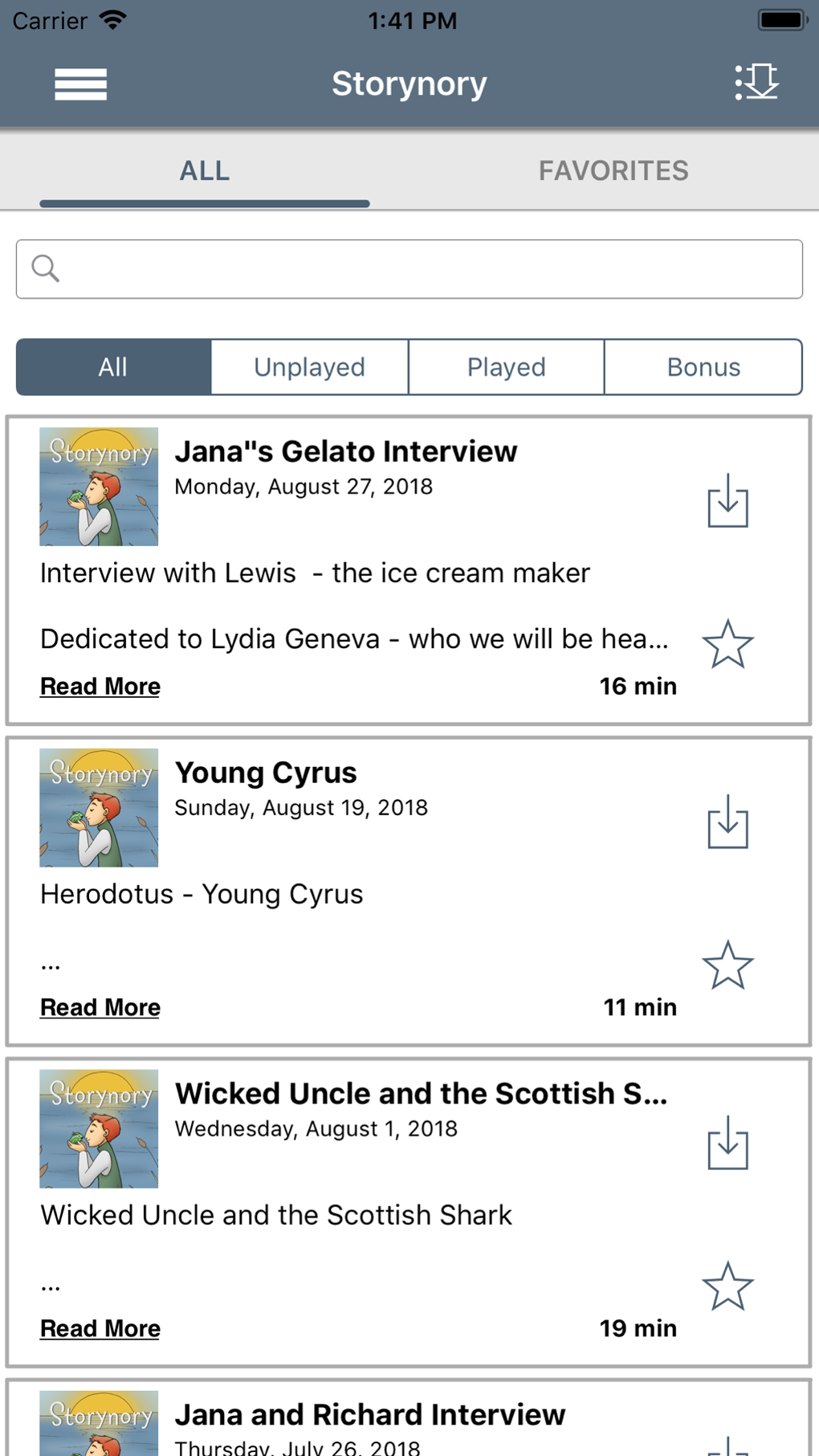819x1456 pixels.
Task: Open the downloads list icon
Action: tap(756, 82)
